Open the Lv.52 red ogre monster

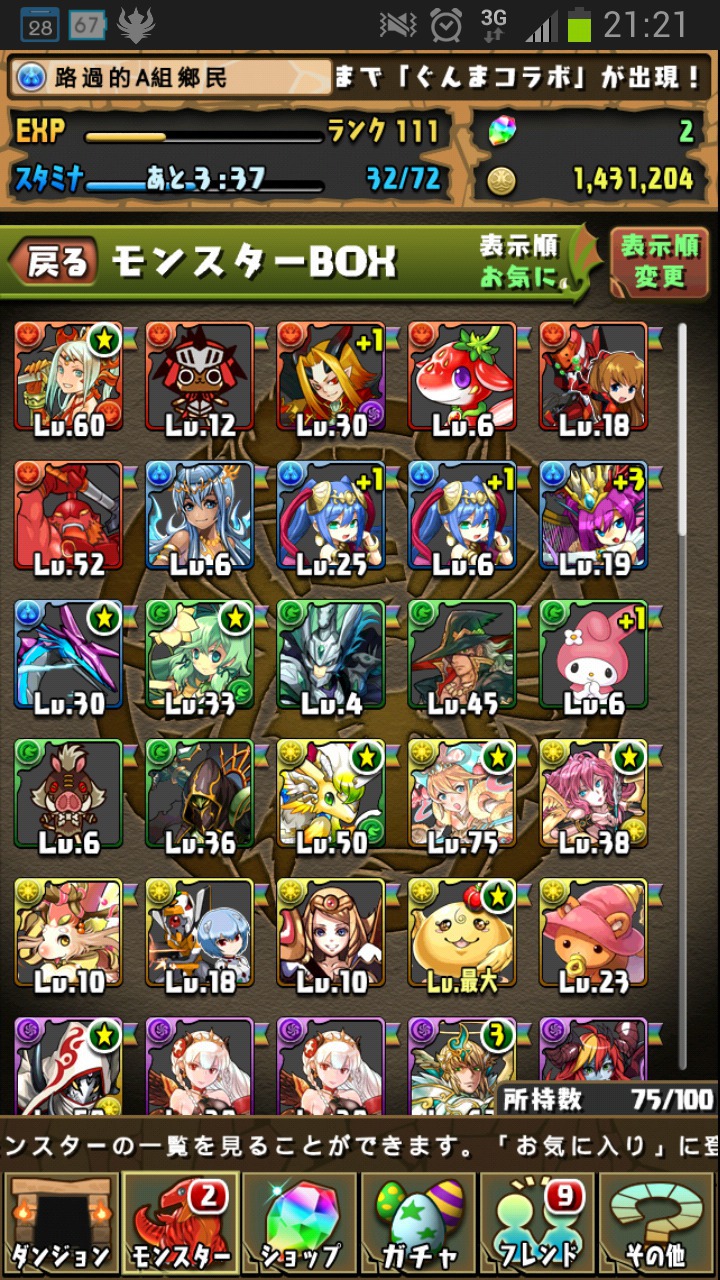coord(68,518)
